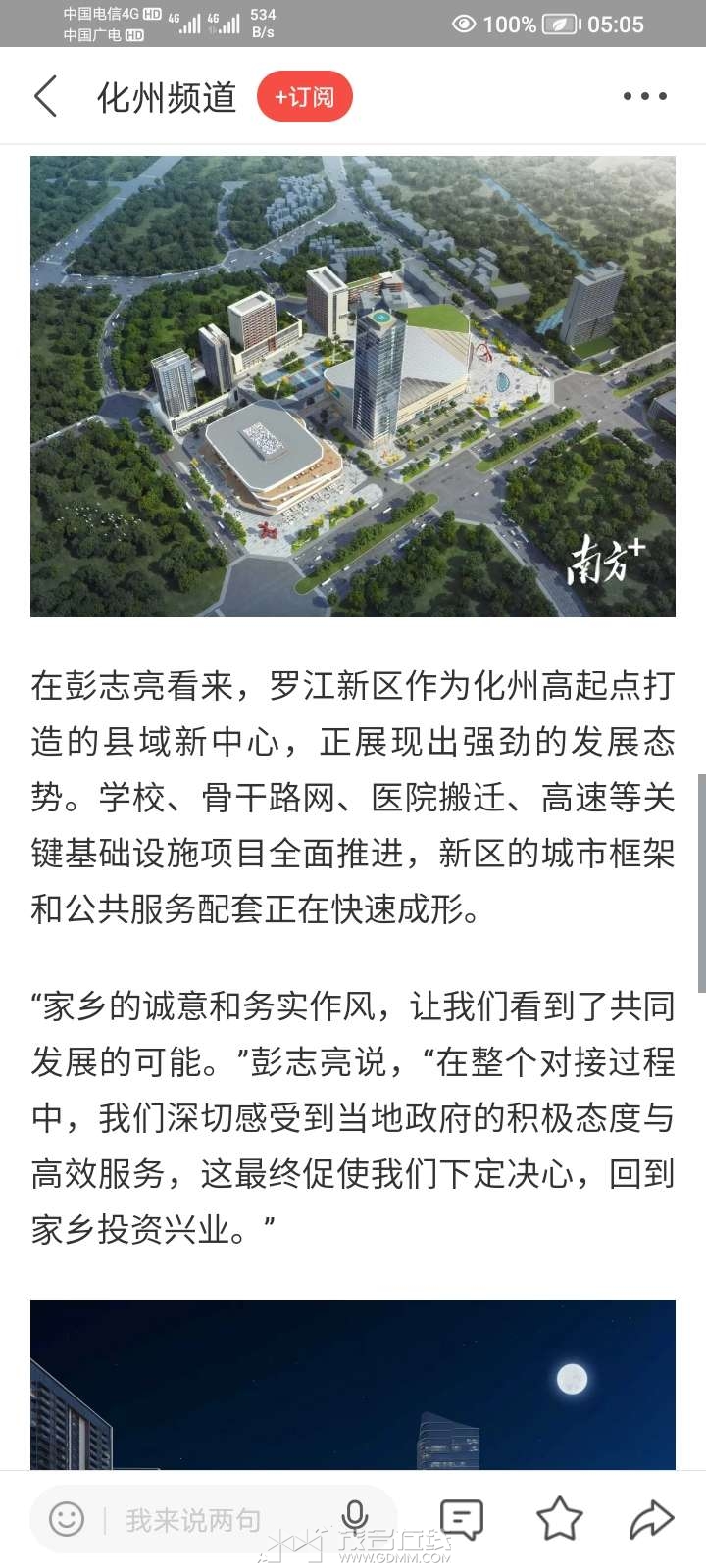Open the three-dot overflow menu
This screenshot has width=706, height=1568.
pyautogui.click(x=644, y=96)
